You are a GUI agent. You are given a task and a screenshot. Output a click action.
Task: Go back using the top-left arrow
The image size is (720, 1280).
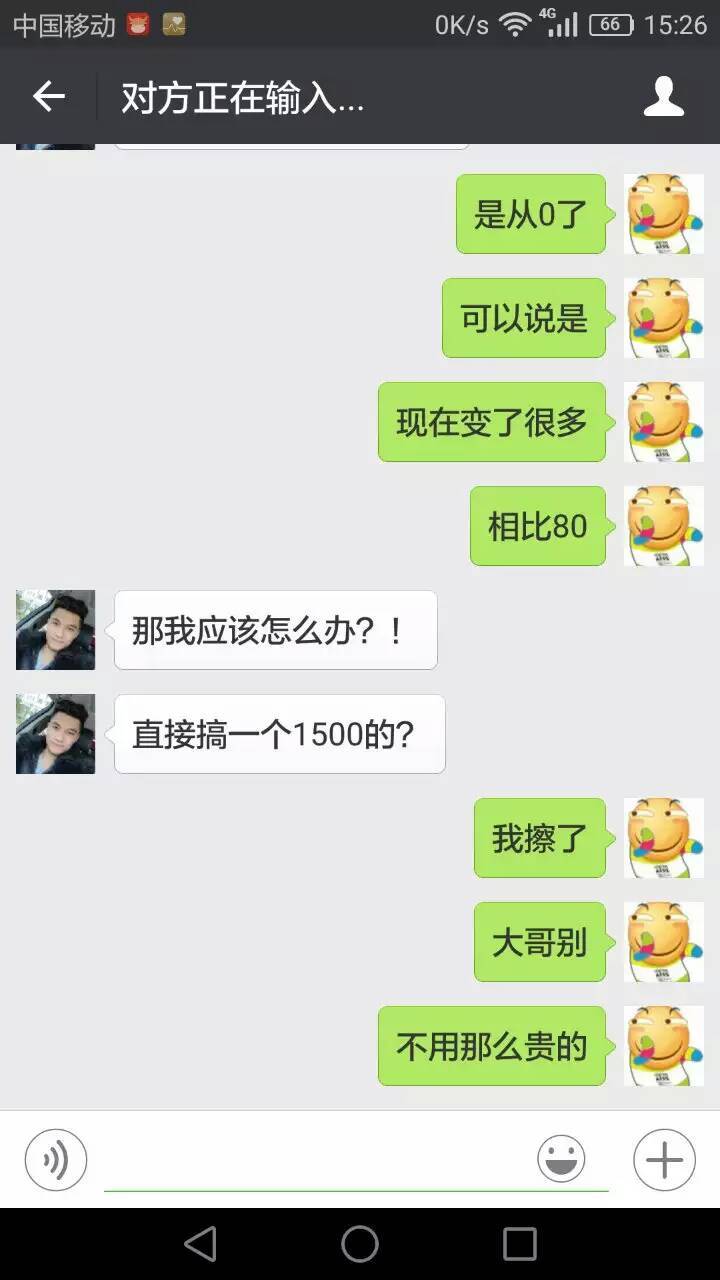(x=48, y=97)
